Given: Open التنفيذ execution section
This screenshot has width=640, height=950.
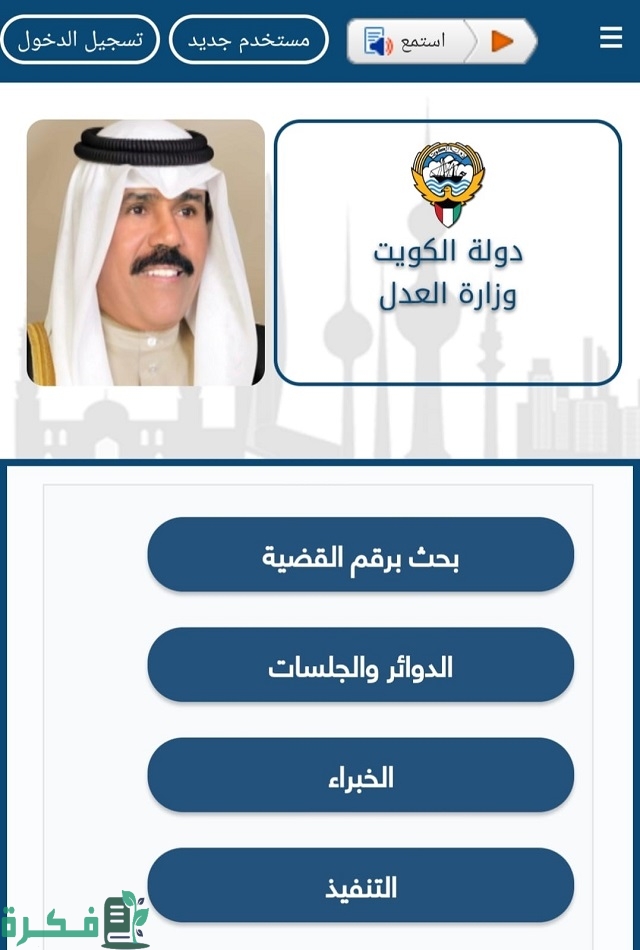Looking at the screenshot, I should click(360, 885).
